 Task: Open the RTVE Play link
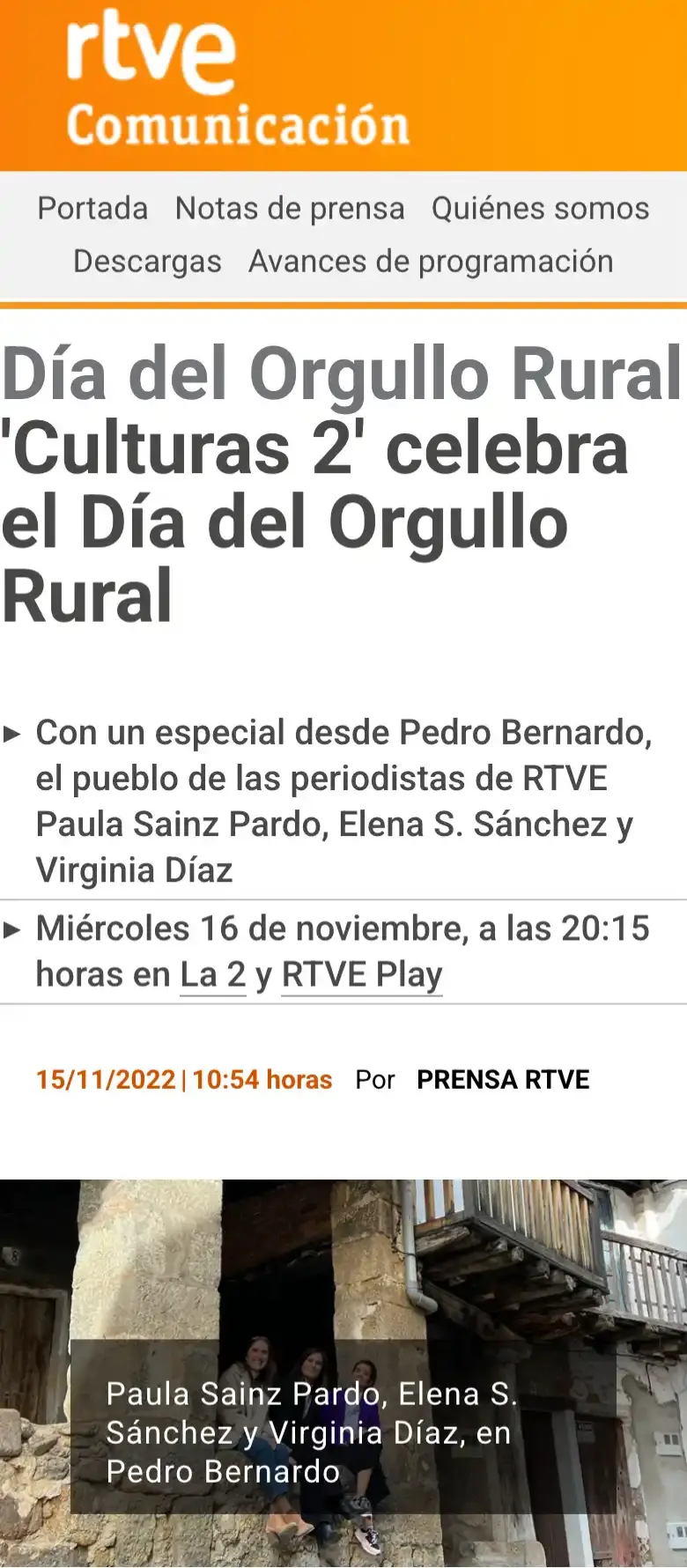pos(361,974)
